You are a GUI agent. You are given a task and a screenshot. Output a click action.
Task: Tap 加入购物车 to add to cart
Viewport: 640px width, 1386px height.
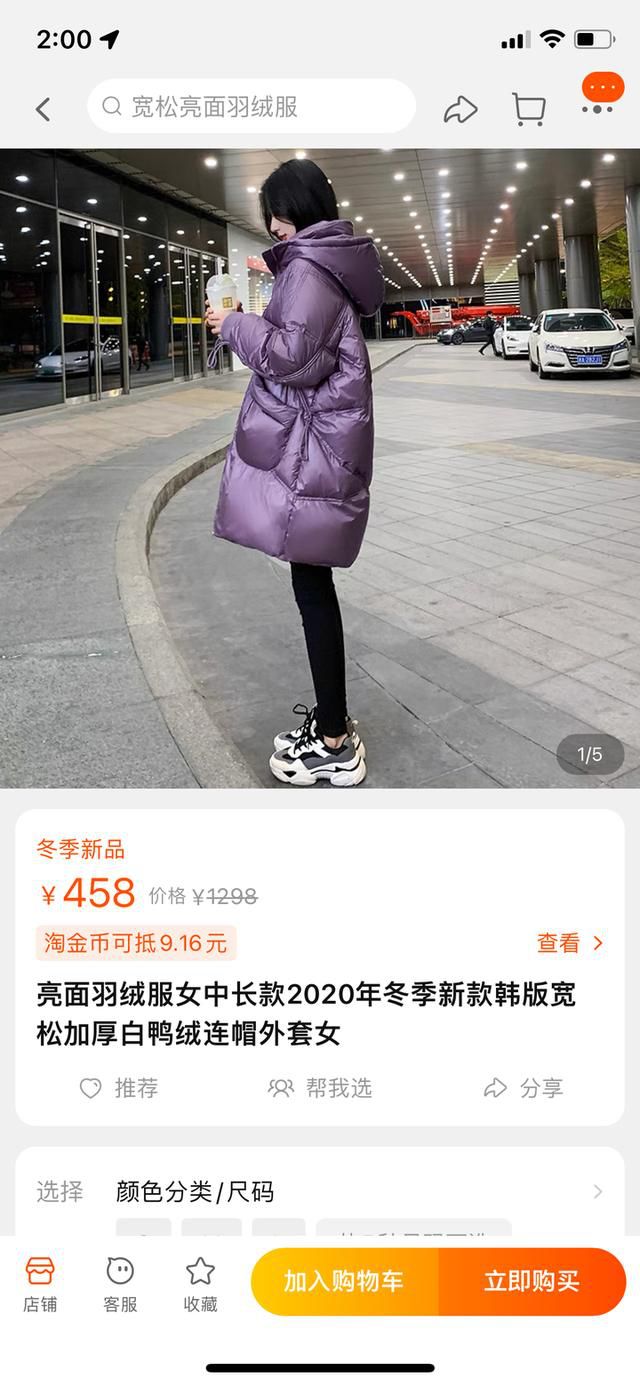[344, 1282]
